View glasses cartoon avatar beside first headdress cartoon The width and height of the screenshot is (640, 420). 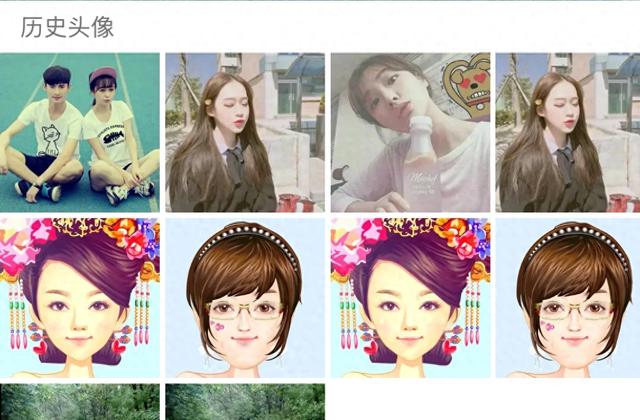(244, 298)
